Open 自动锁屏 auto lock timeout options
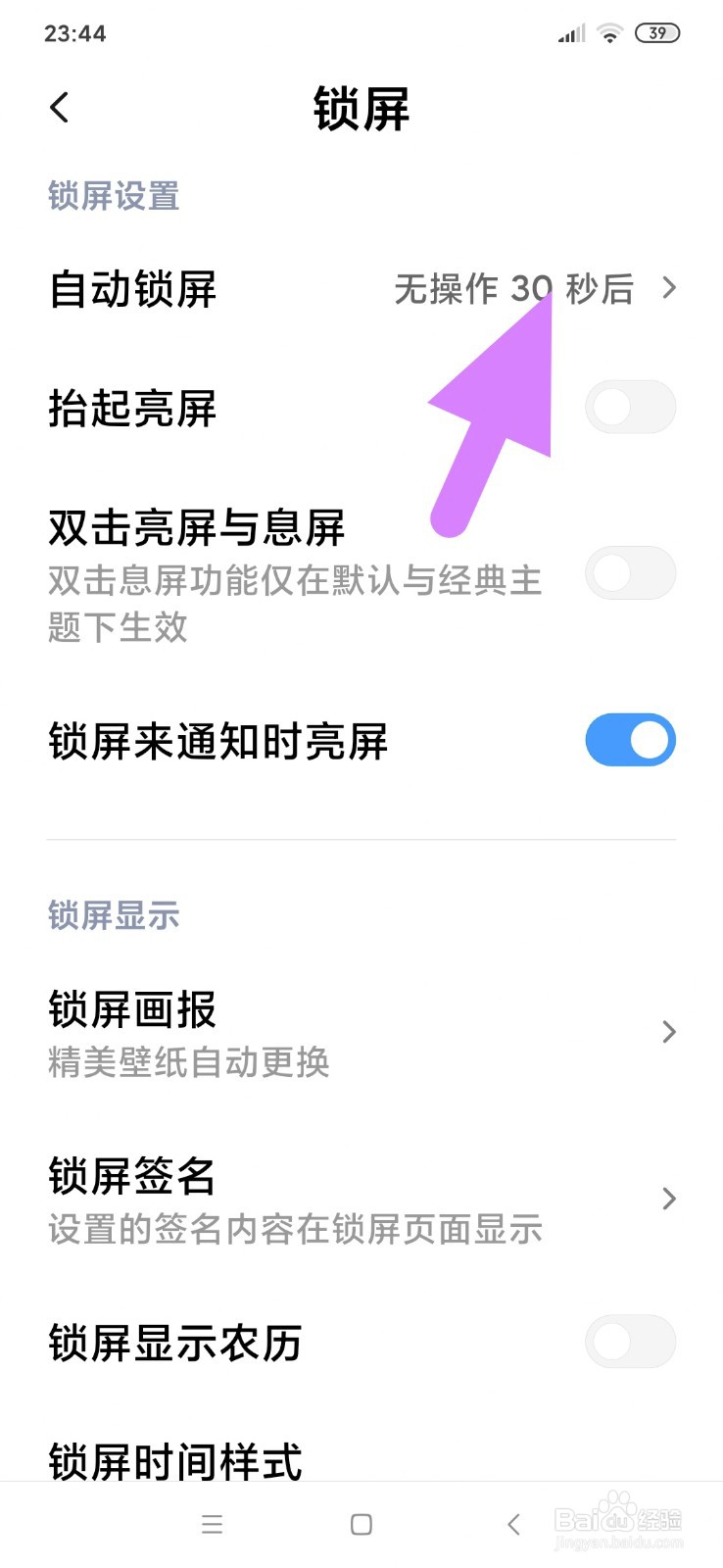The image size is (723, 1568). click(x=361, y=289)
